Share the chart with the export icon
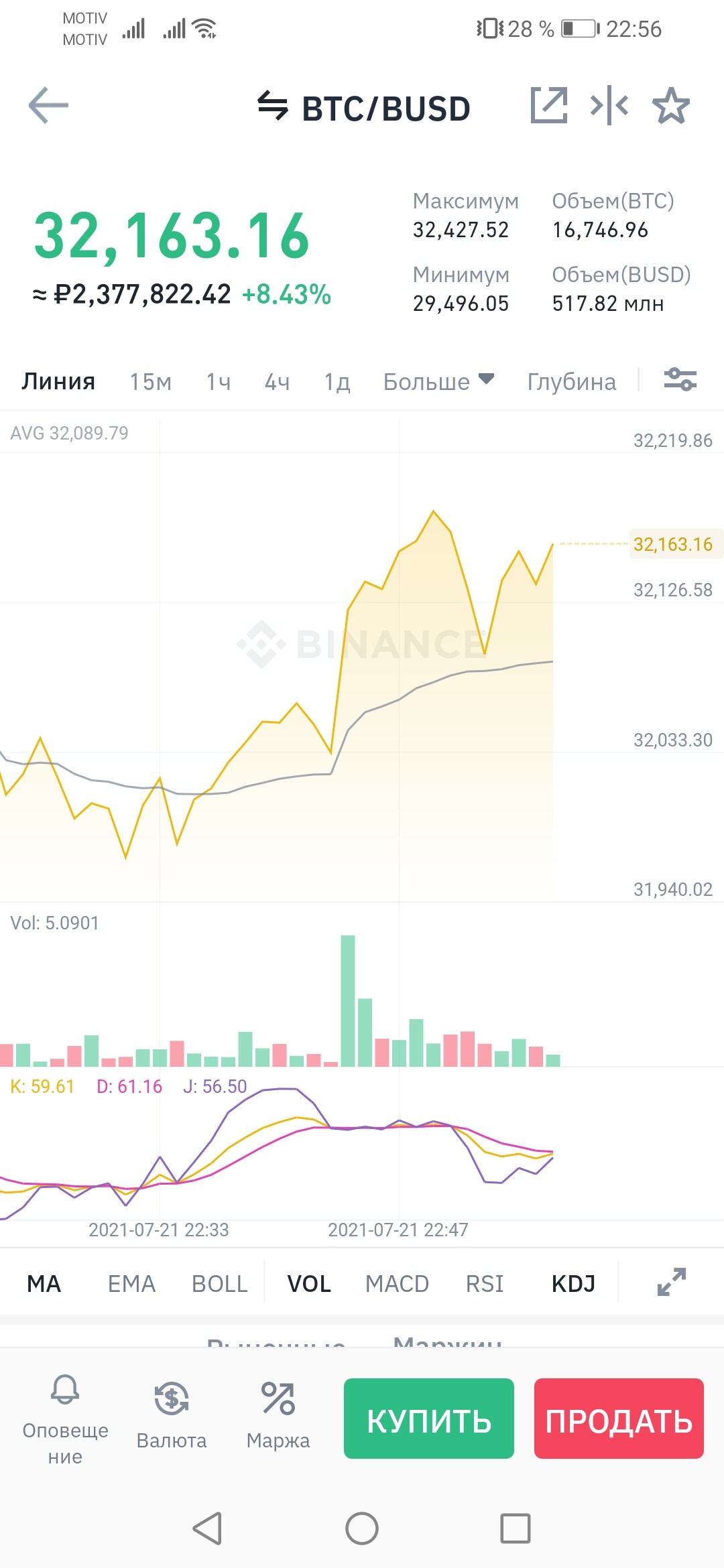This screenshot has width=724, height=1568. click(x=549, y=105)
